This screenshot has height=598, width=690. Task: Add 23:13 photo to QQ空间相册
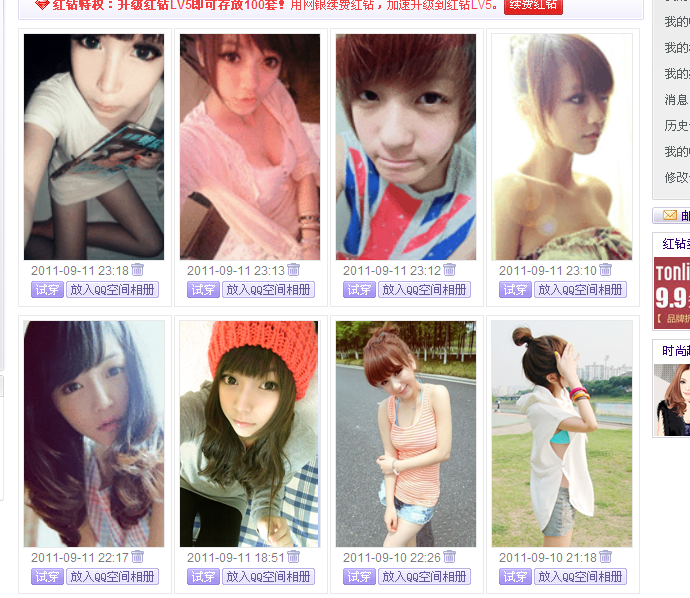268,290
